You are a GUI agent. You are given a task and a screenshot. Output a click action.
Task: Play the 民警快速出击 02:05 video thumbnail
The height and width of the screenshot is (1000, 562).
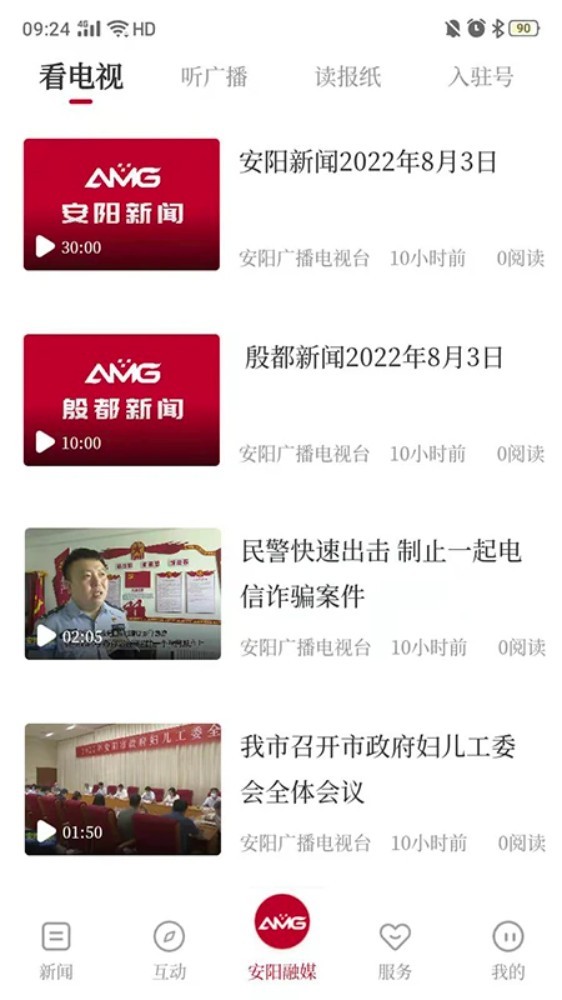(x=123, y=594)
